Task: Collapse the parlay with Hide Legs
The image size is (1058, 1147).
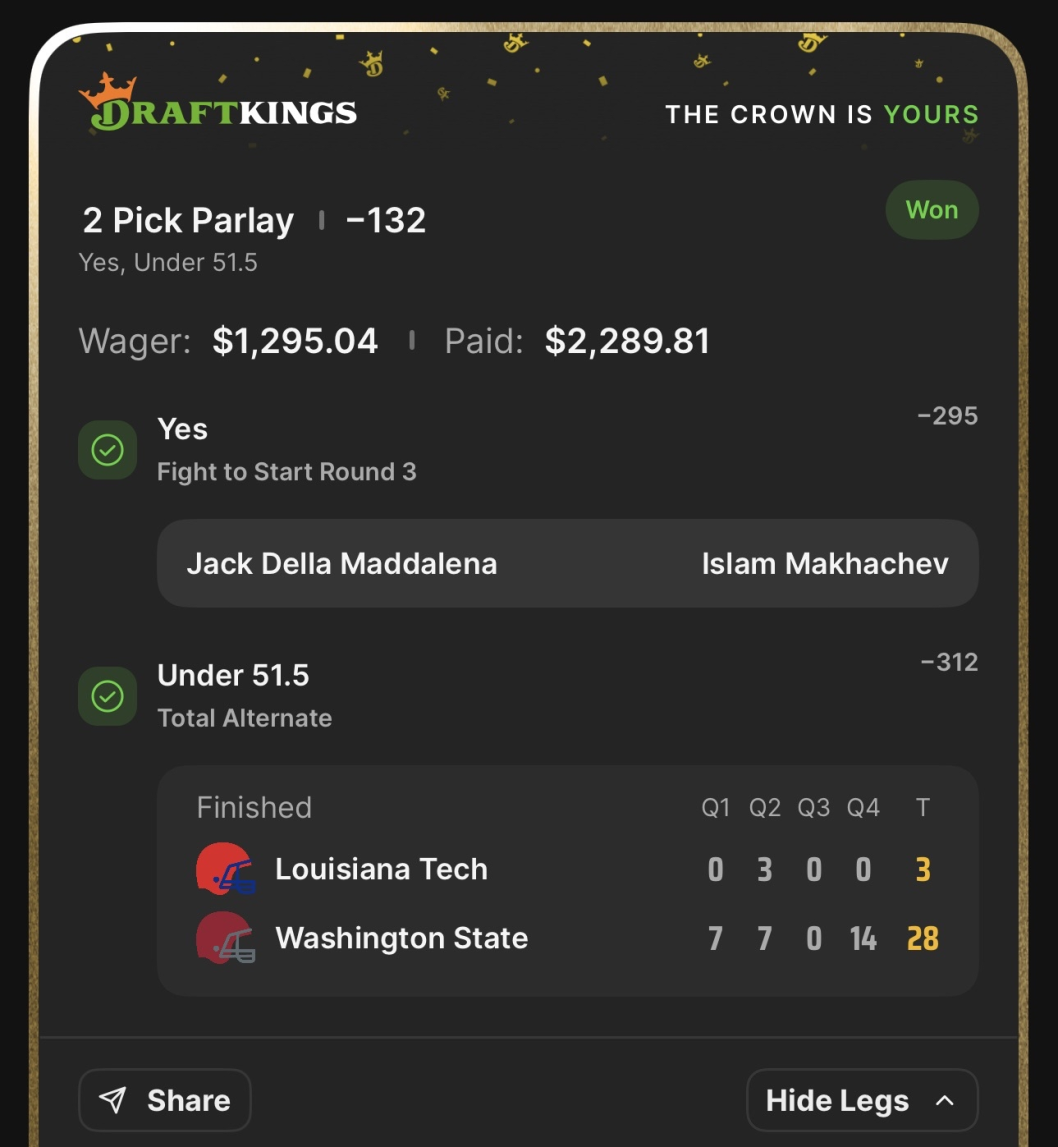Action: coord(861,1101)
